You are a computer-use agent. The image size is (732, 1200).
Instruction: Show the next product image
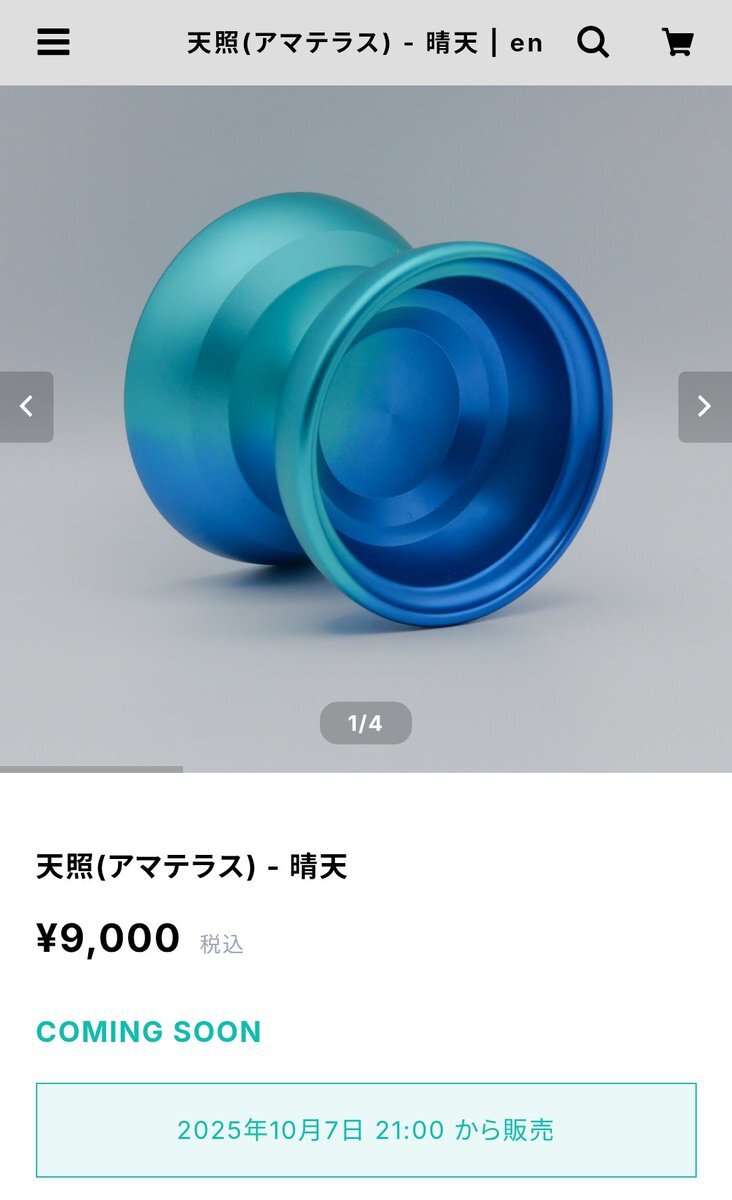(704, 406)
